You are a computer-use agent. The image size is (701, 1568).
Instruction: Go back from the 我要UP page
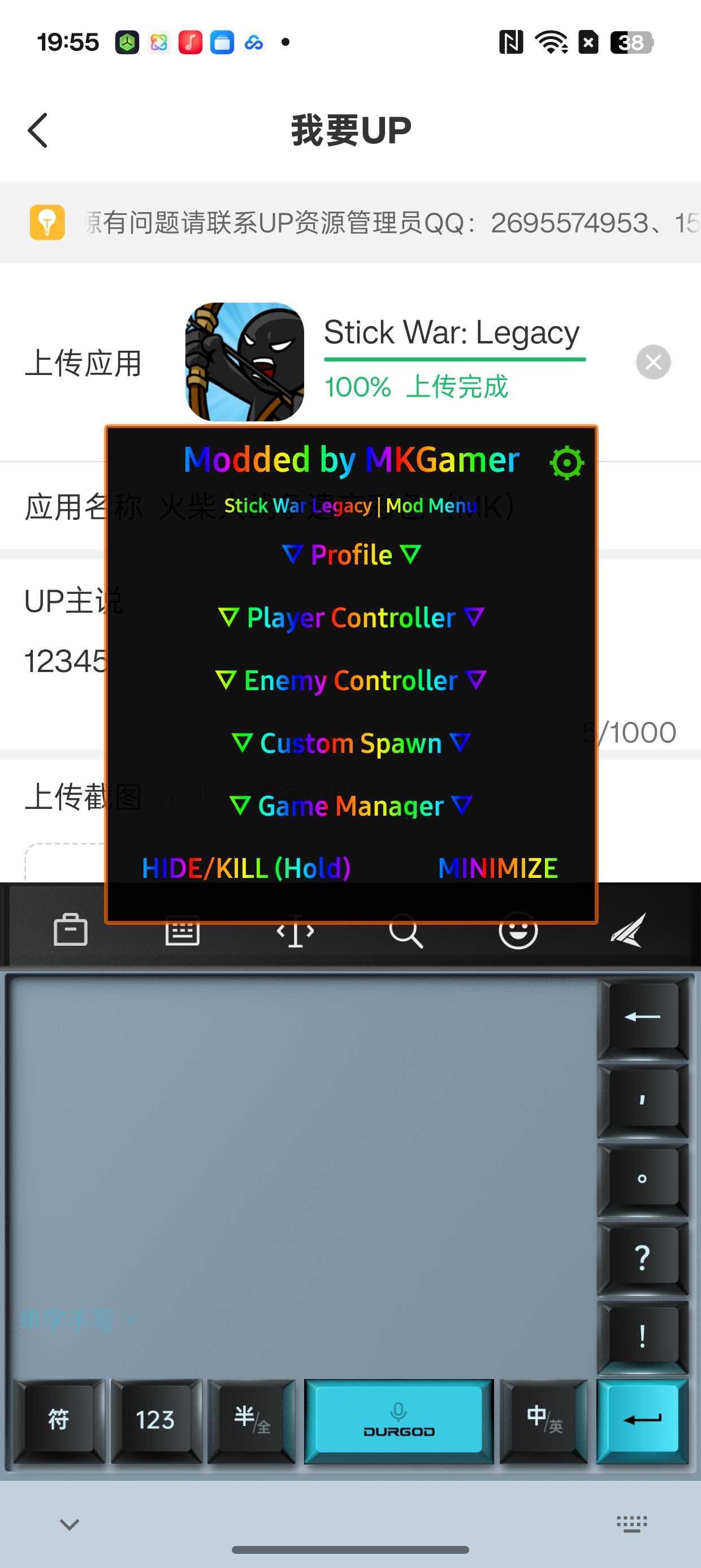pyautogui.click(x=38, y=130)
